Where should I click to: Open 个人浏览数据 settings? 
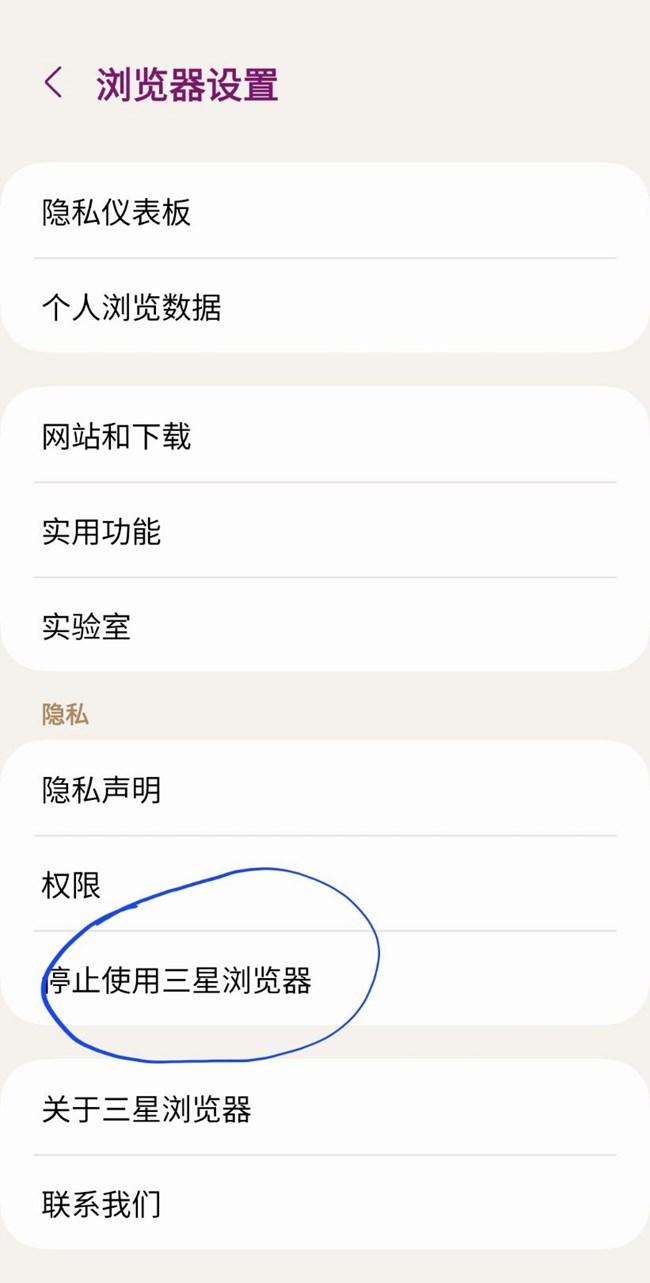tap(325, 307)
